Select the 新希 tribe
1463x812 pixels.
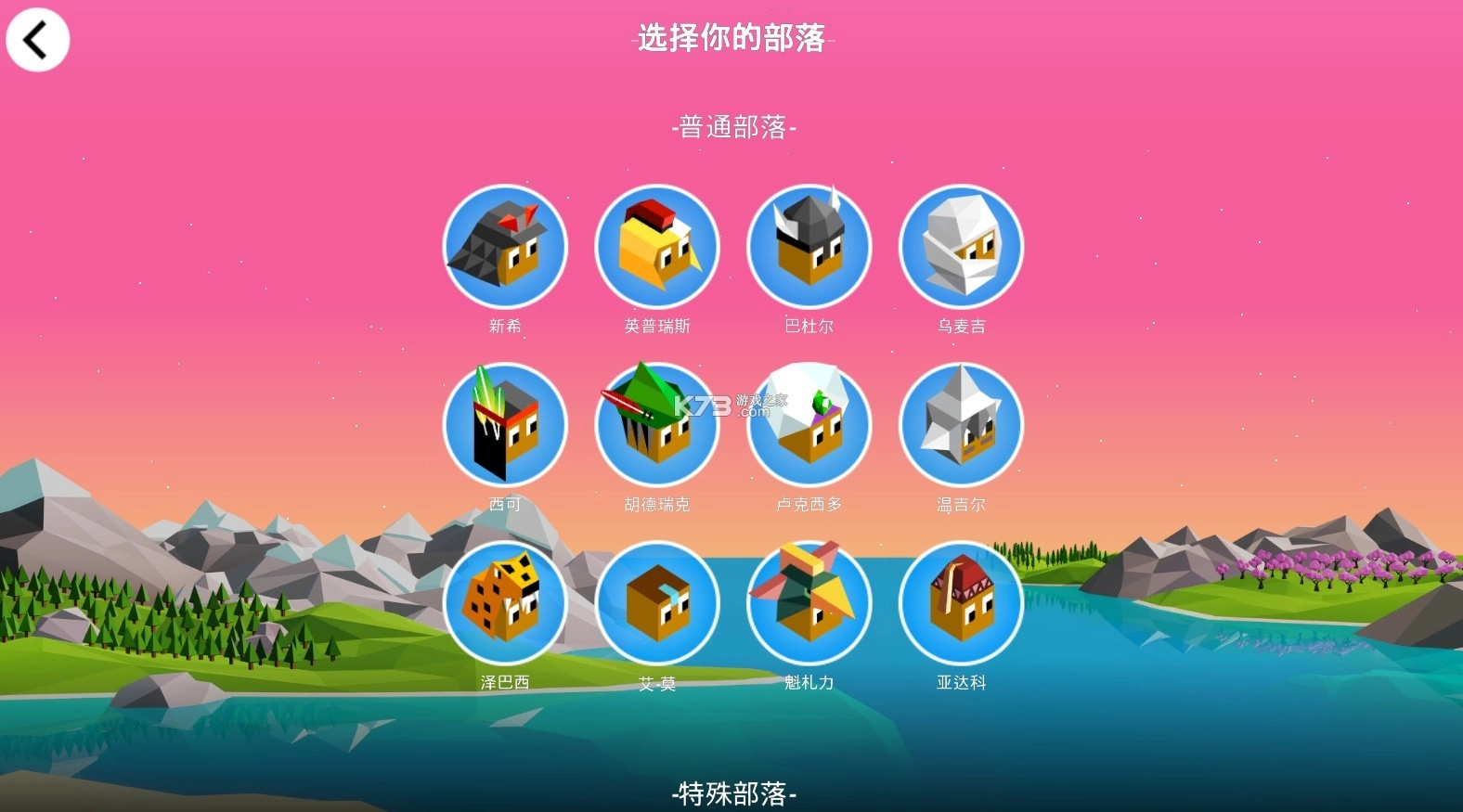pyautogui.click(x=505, y=247)
